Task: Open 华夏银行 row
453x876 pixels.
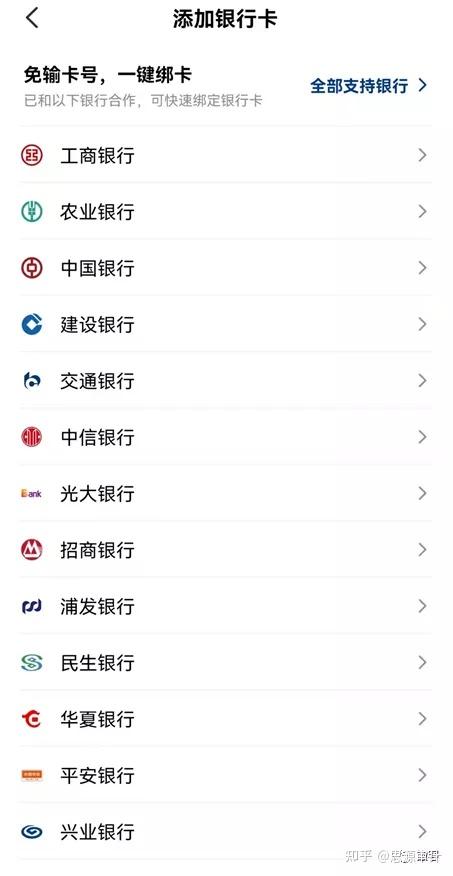Action: (226, 718)
